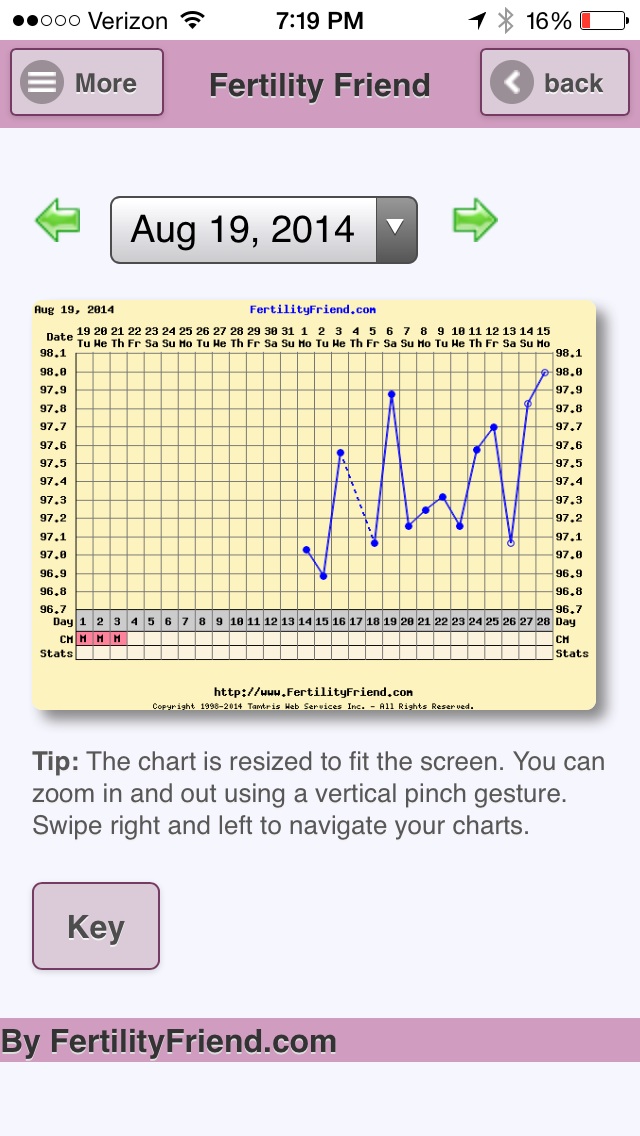This screenshot has height=1136, width=640.
Task: Go to the next chart with right arrow
Action: pos(475,220)
